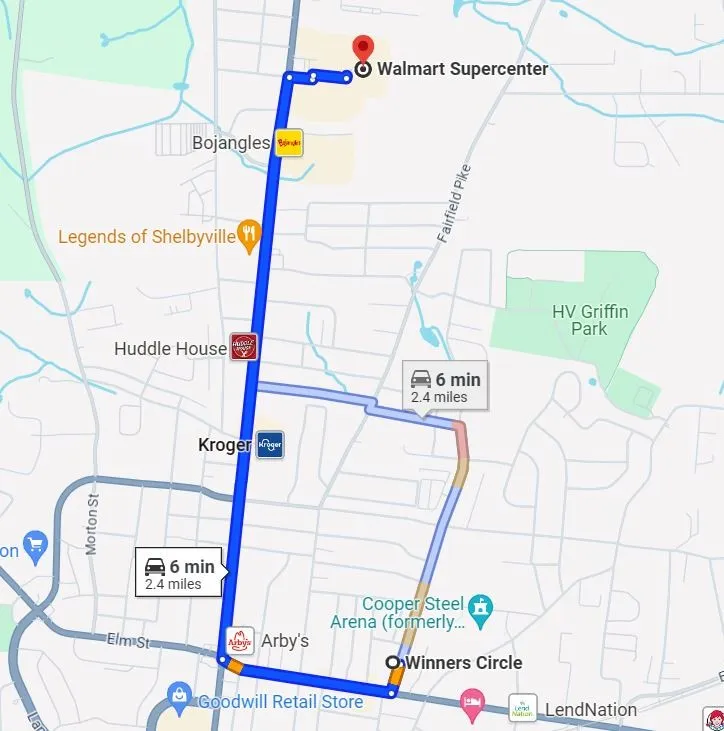Viewport: 724px width, 731px height.
Task: Select the Walmart Supercenter destination pin
Action: 363,50
